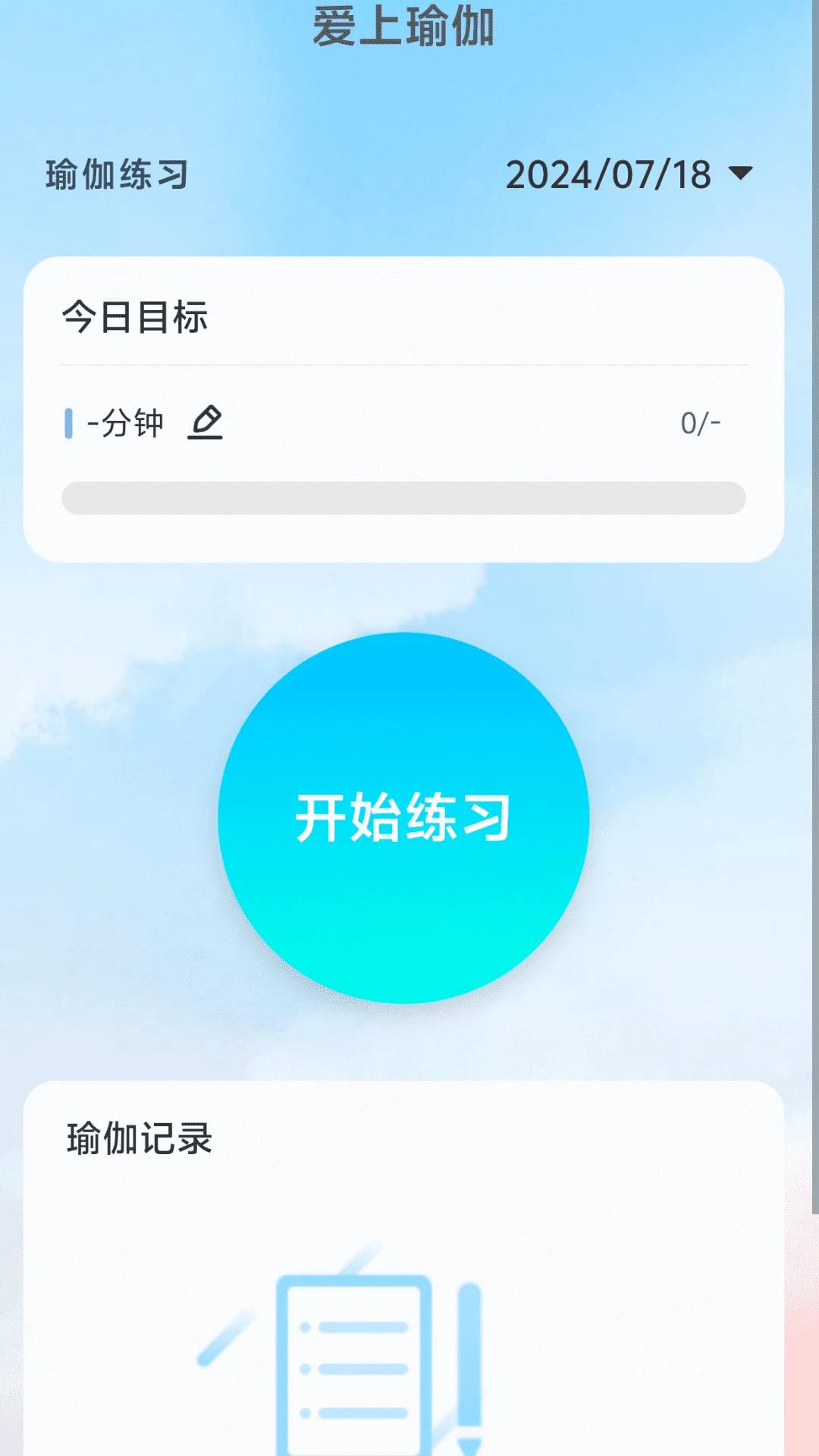Select the 瑜伽练习 section label
Viewport: 819px width, 1456px height.
[115, 174]
